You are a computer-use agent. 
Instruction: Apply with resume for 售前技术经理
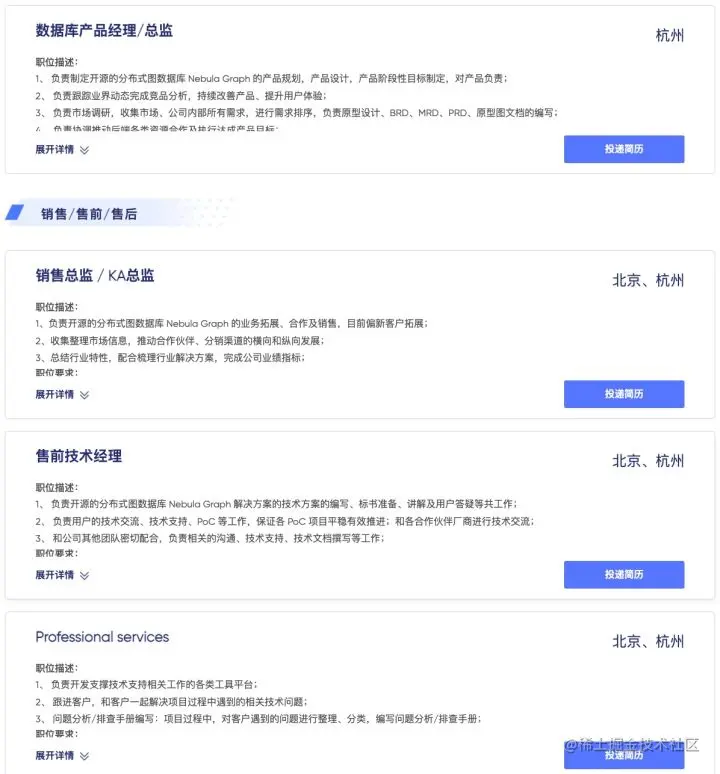[624, 575]
